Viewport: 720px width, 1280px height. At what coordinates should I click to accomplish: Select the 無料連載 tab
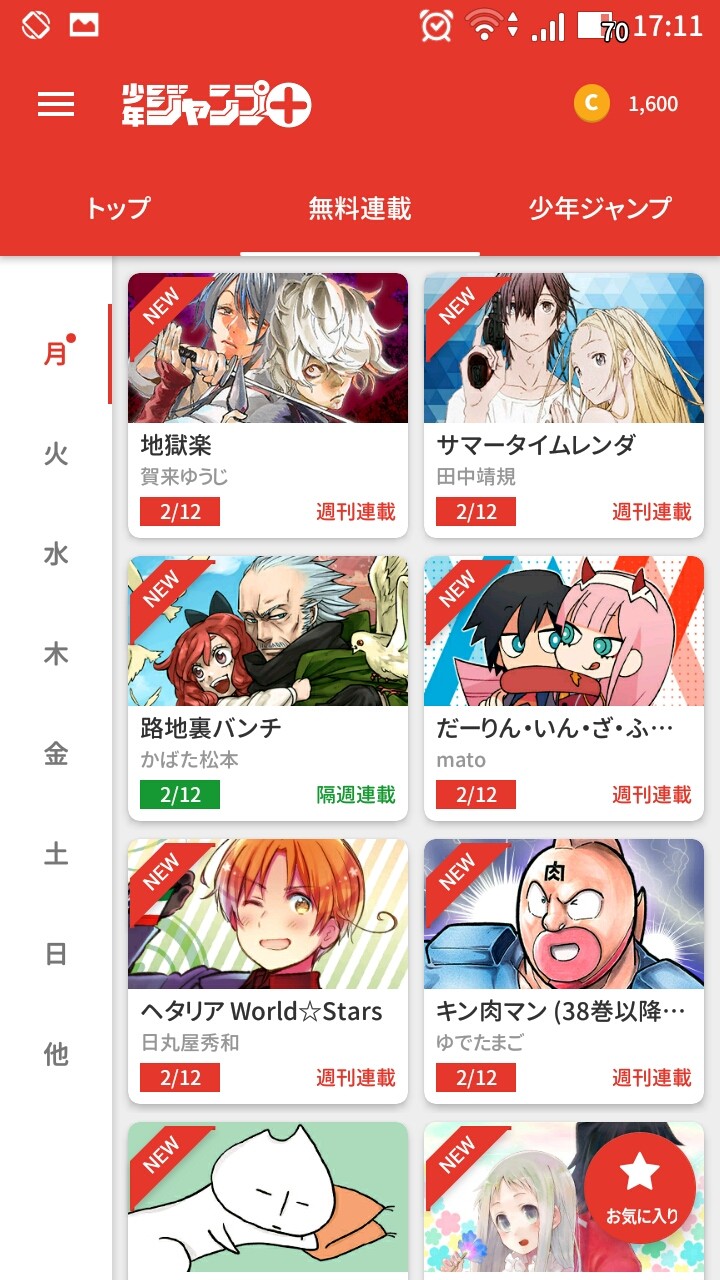pyautogui.click(x=359, y=208)
